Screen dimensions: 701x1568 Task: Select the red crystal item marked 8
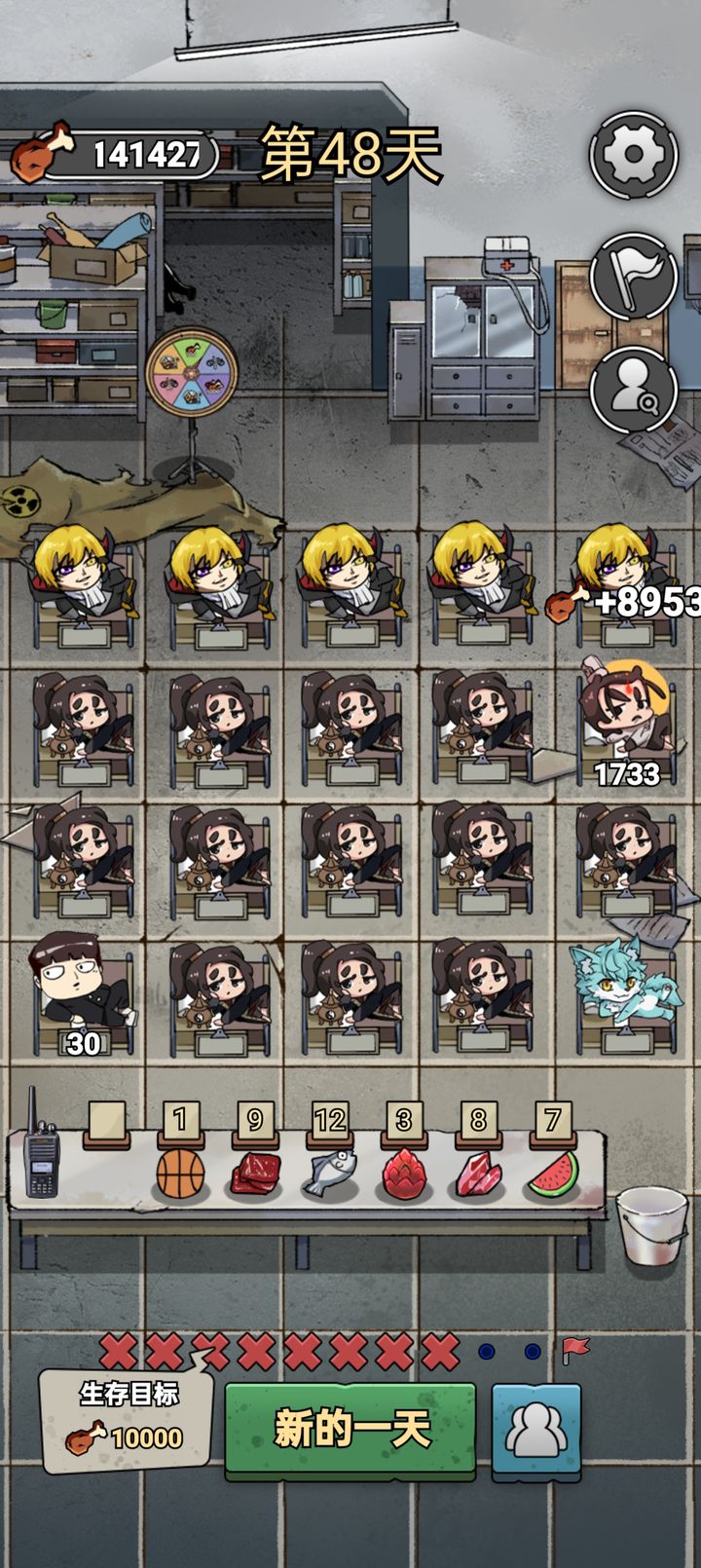pyautogui.click(x=477, y=1175)
